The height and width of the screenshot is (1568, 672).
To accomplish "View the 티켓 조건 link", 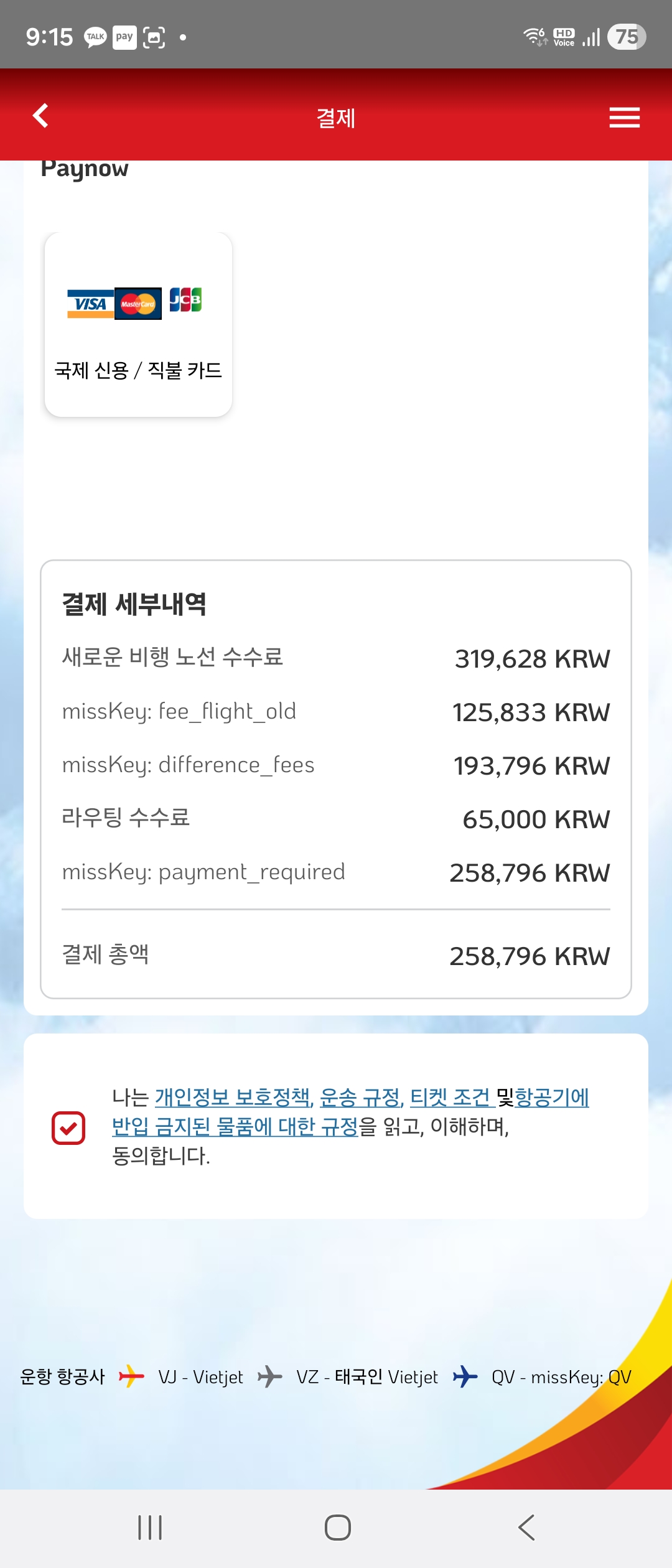I will click(x=450, y=1098).
